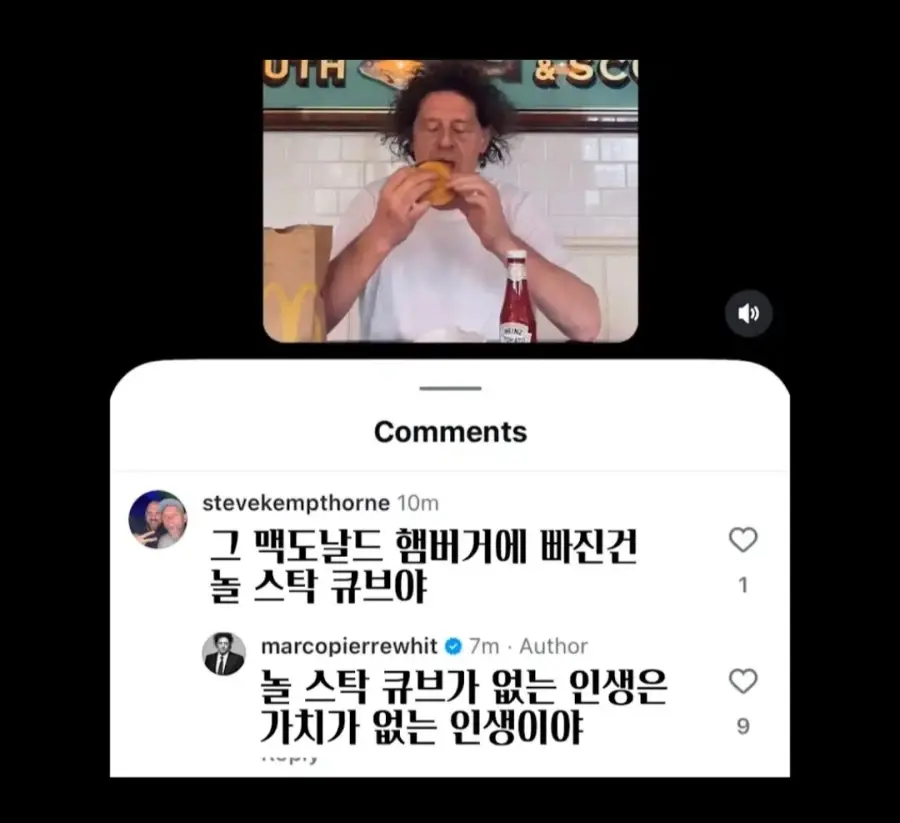Like marcopierrewhit's reply

pyautogui.click(x=743, y=682)
